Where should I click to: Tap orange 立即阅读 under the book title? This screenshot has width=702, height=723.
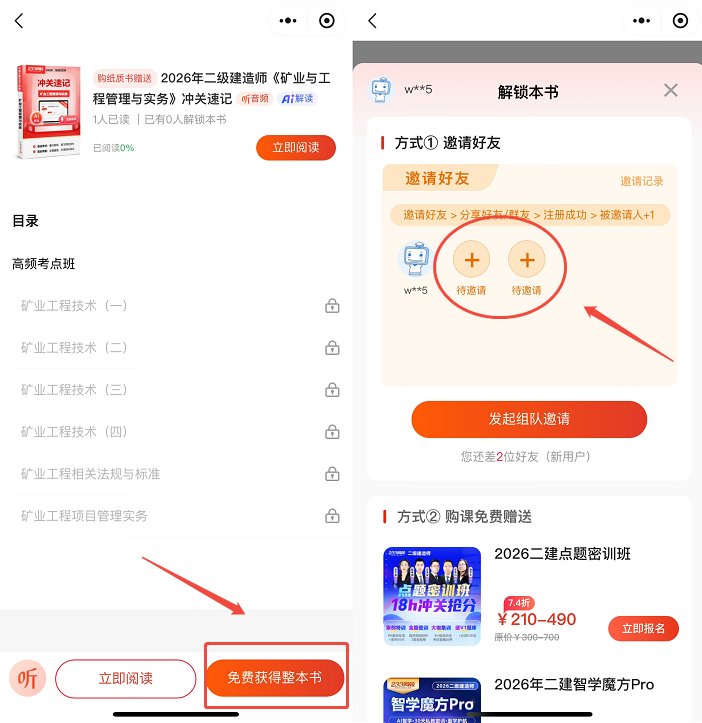pos(296,147)
